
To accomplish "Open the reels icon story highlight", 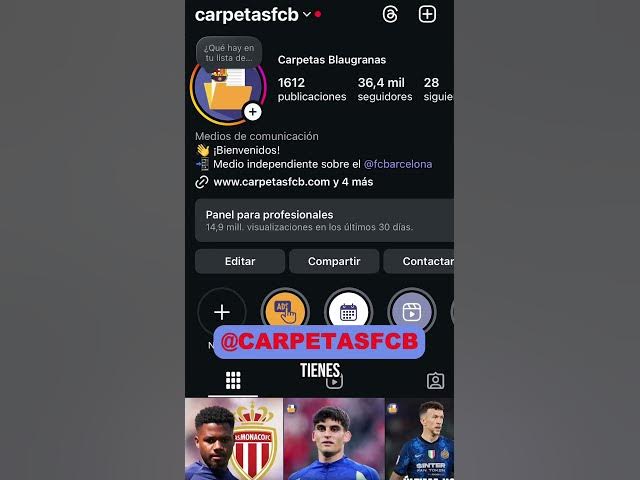I will click(x=411, y=312).
